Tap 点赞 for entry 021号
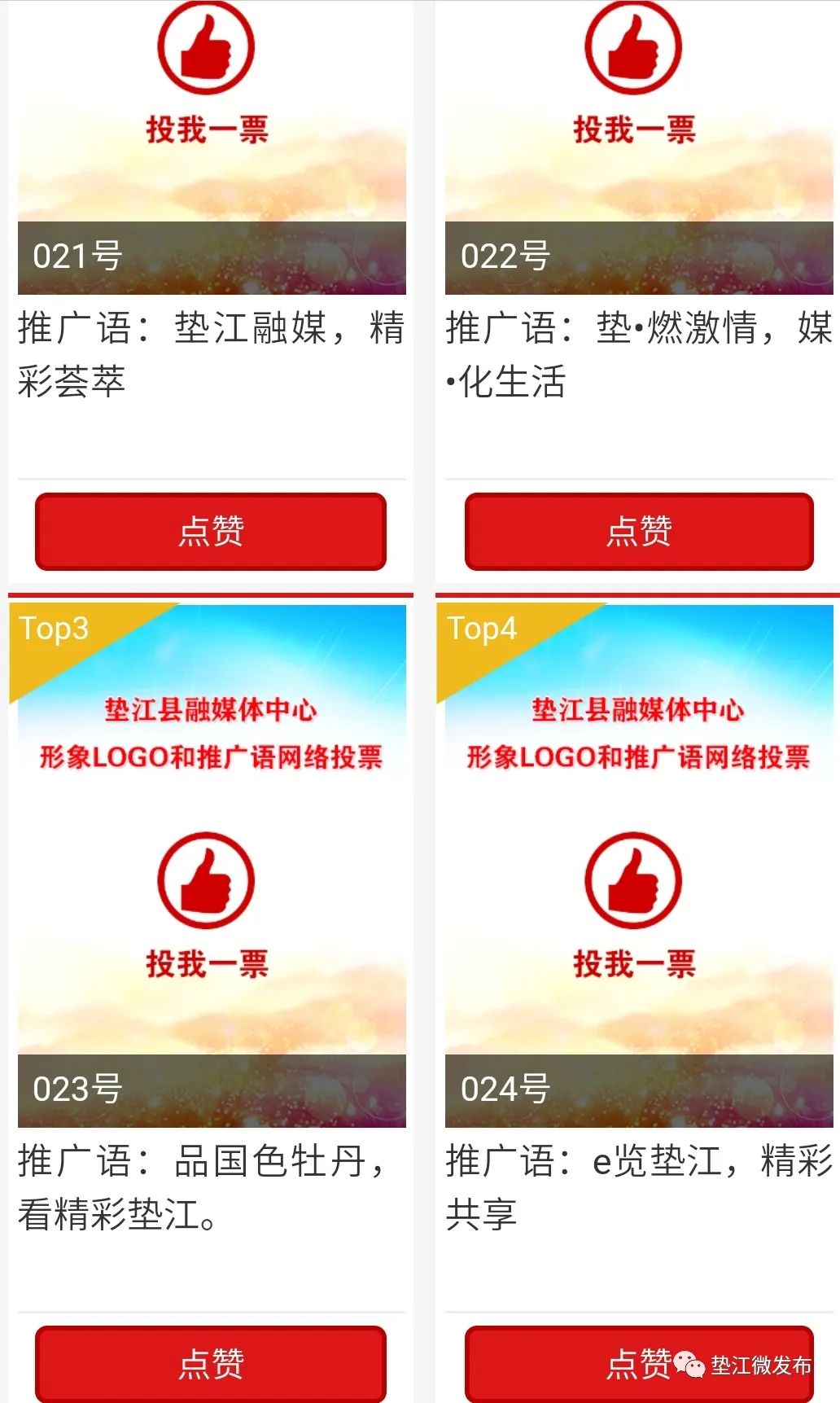 click(211, 531)
